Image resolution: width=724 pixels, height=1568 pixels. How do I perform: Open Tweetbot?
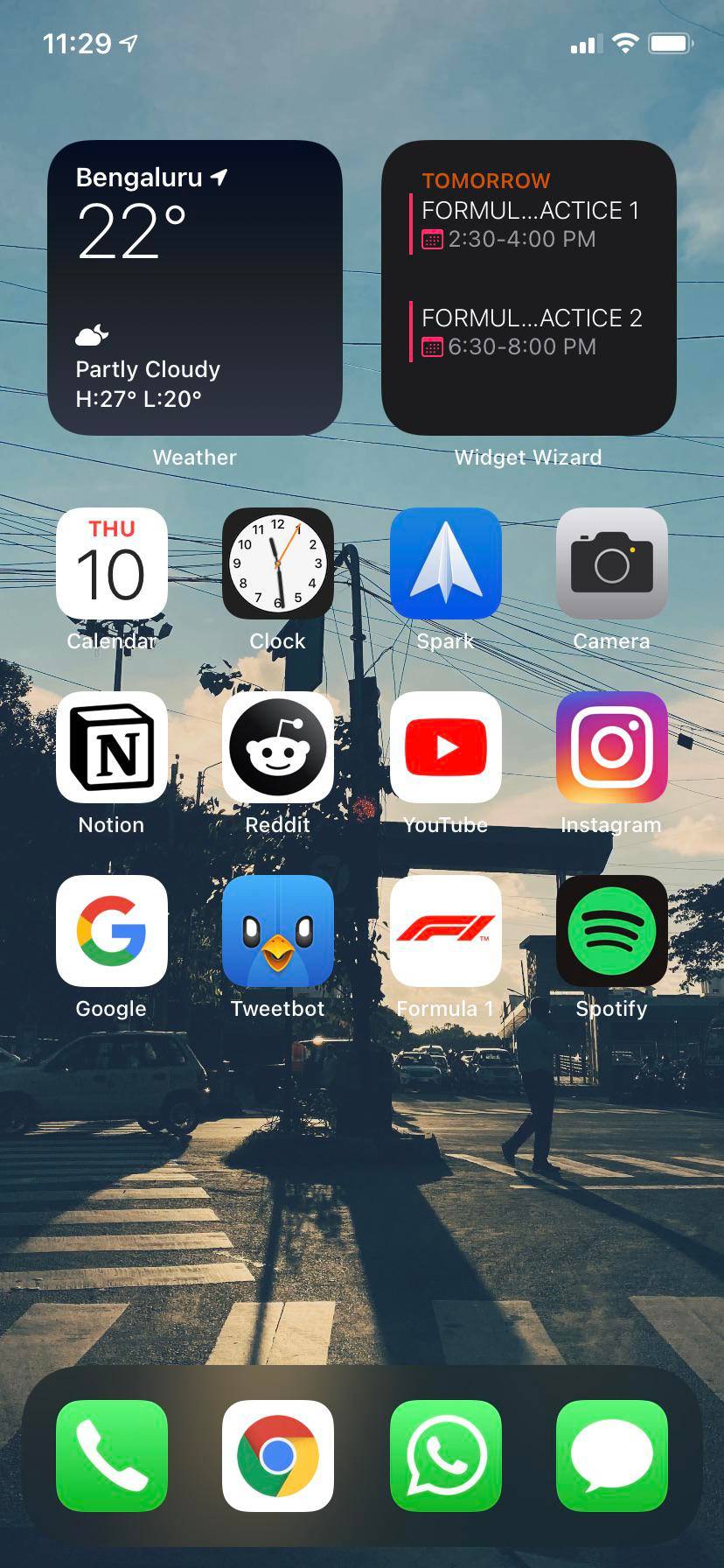(277, 930)
